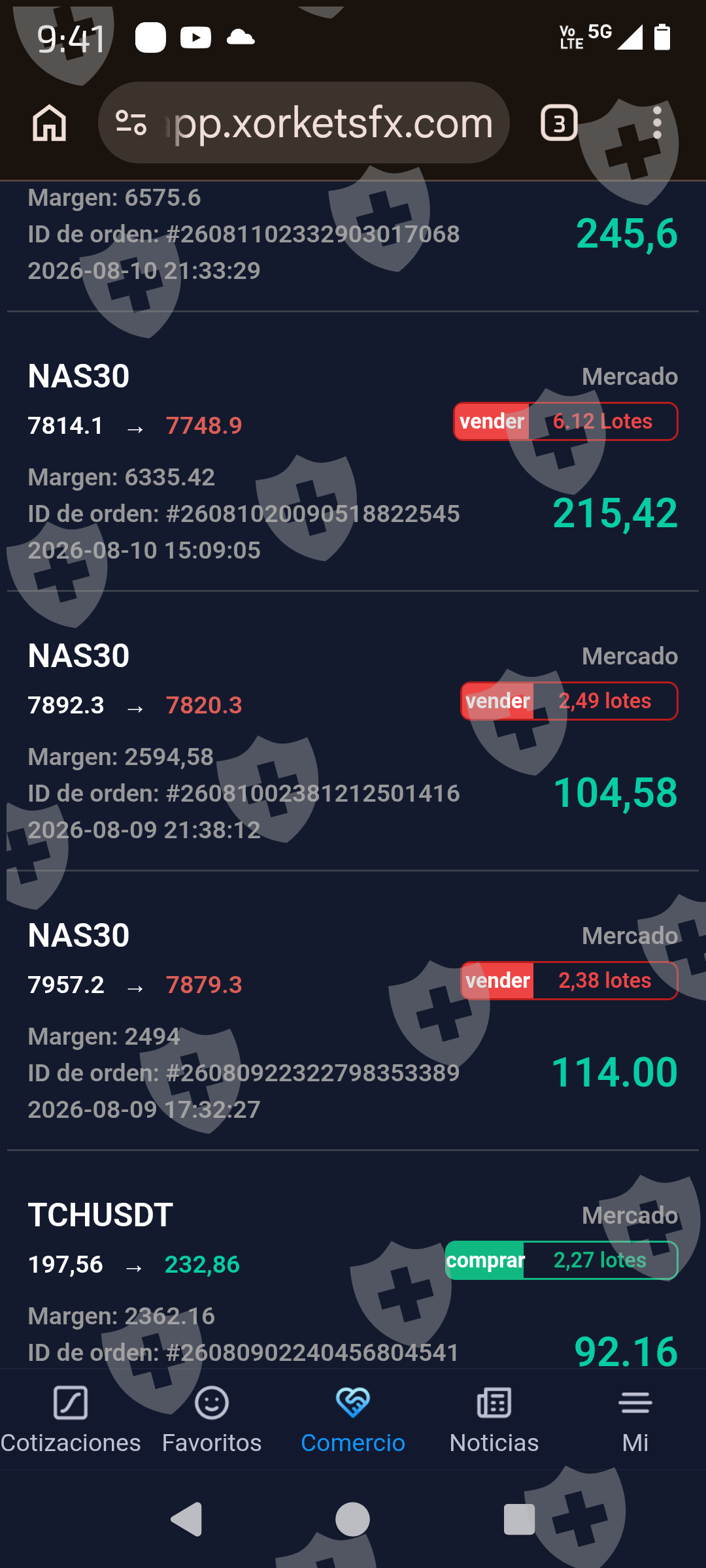This screenshot has height=1568, width=706.
Task: Switch to the Favoritos tab
Action: [x=212, y=1419]
